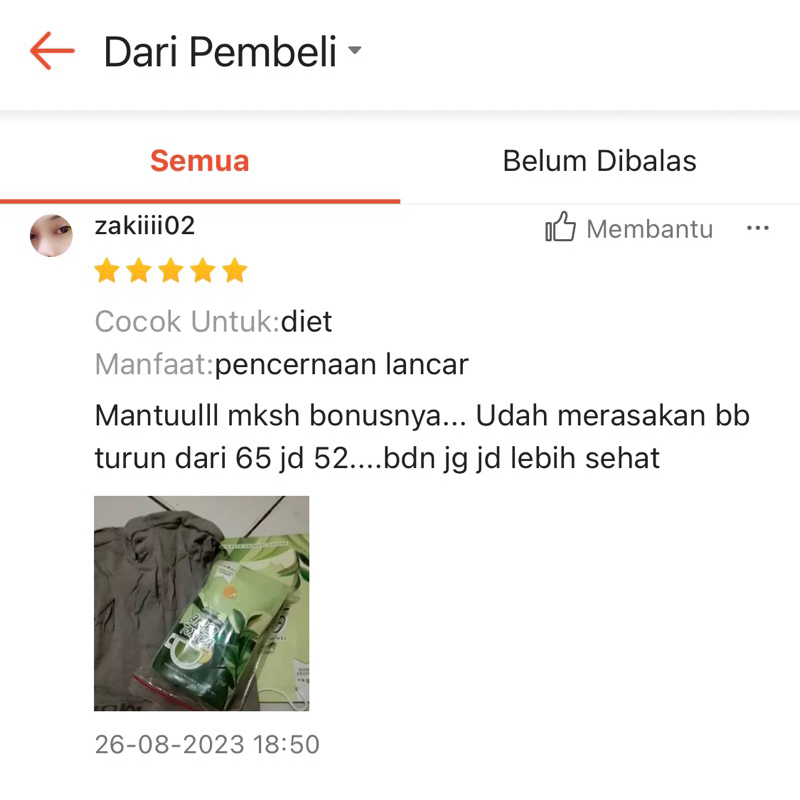This screenshot has height=800, width=800.
Task: Go back using the orange arrow
Action: pos(52,51)
